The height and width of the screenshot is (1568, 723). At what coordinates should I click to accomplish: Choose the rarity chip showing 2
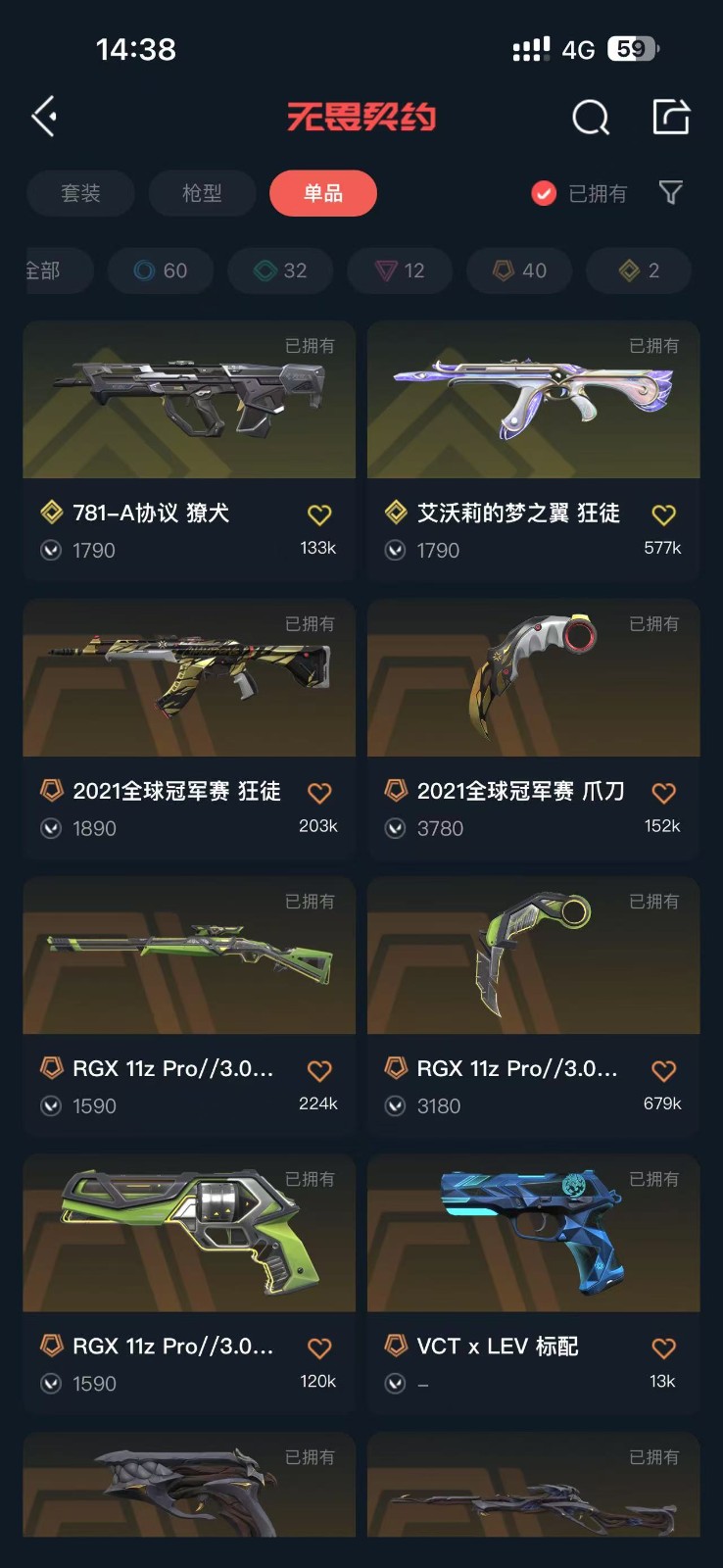[x=639, y=270]
